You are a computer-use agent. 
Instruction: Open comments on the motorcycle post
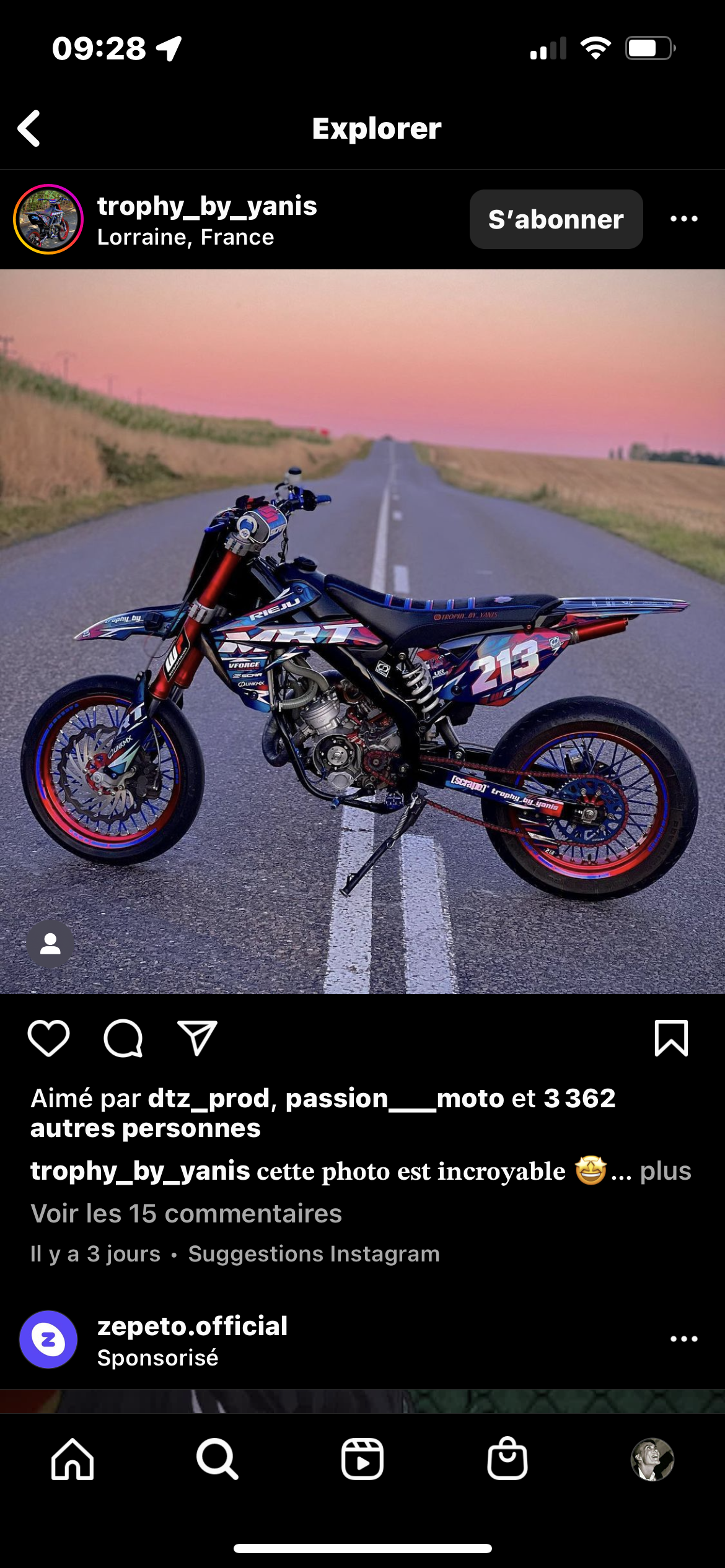coord(123,1038)
